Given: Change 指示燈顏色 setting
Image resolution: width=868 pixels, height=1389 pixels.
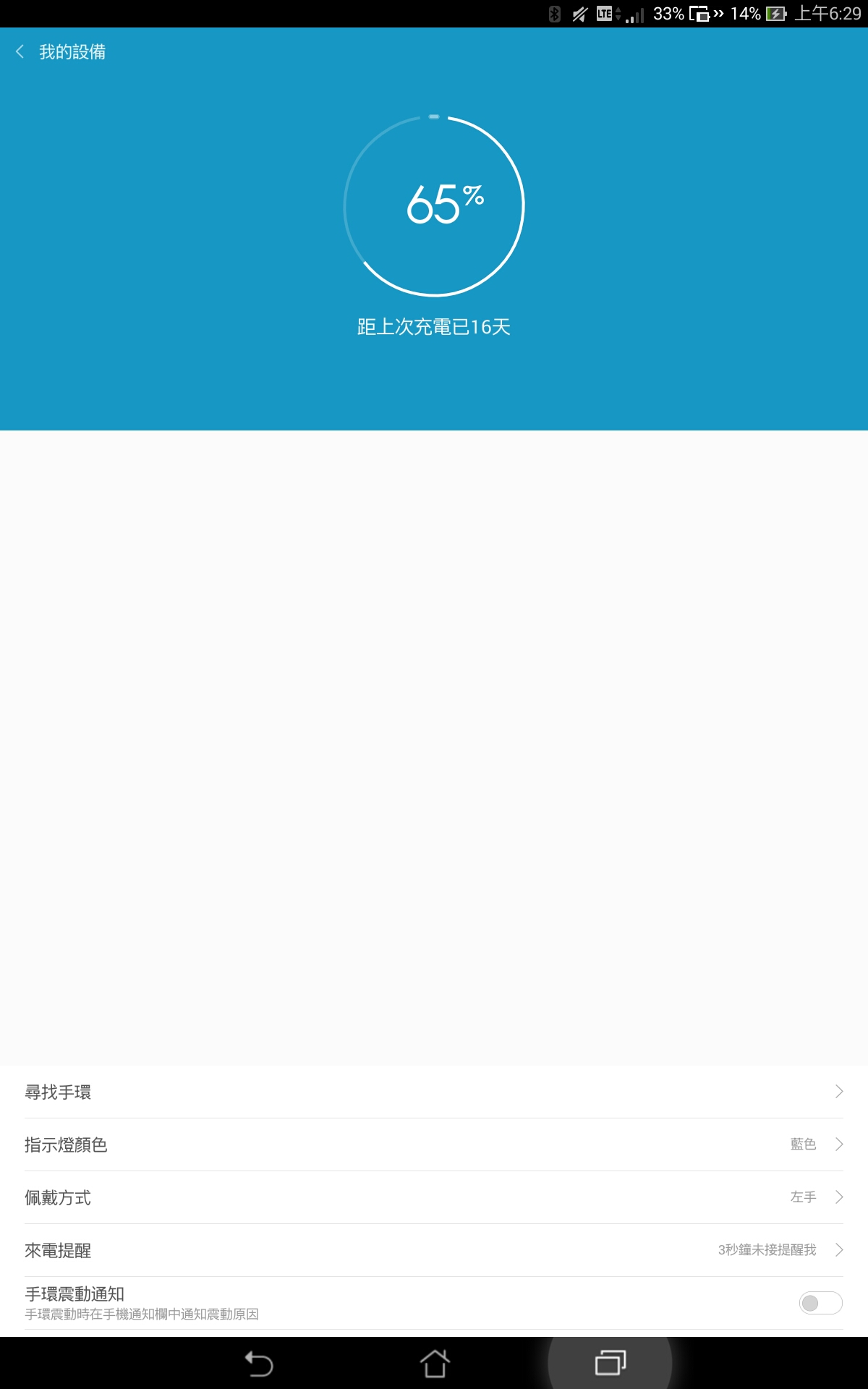Looking at the screenshot, I should pos(434,1144).
